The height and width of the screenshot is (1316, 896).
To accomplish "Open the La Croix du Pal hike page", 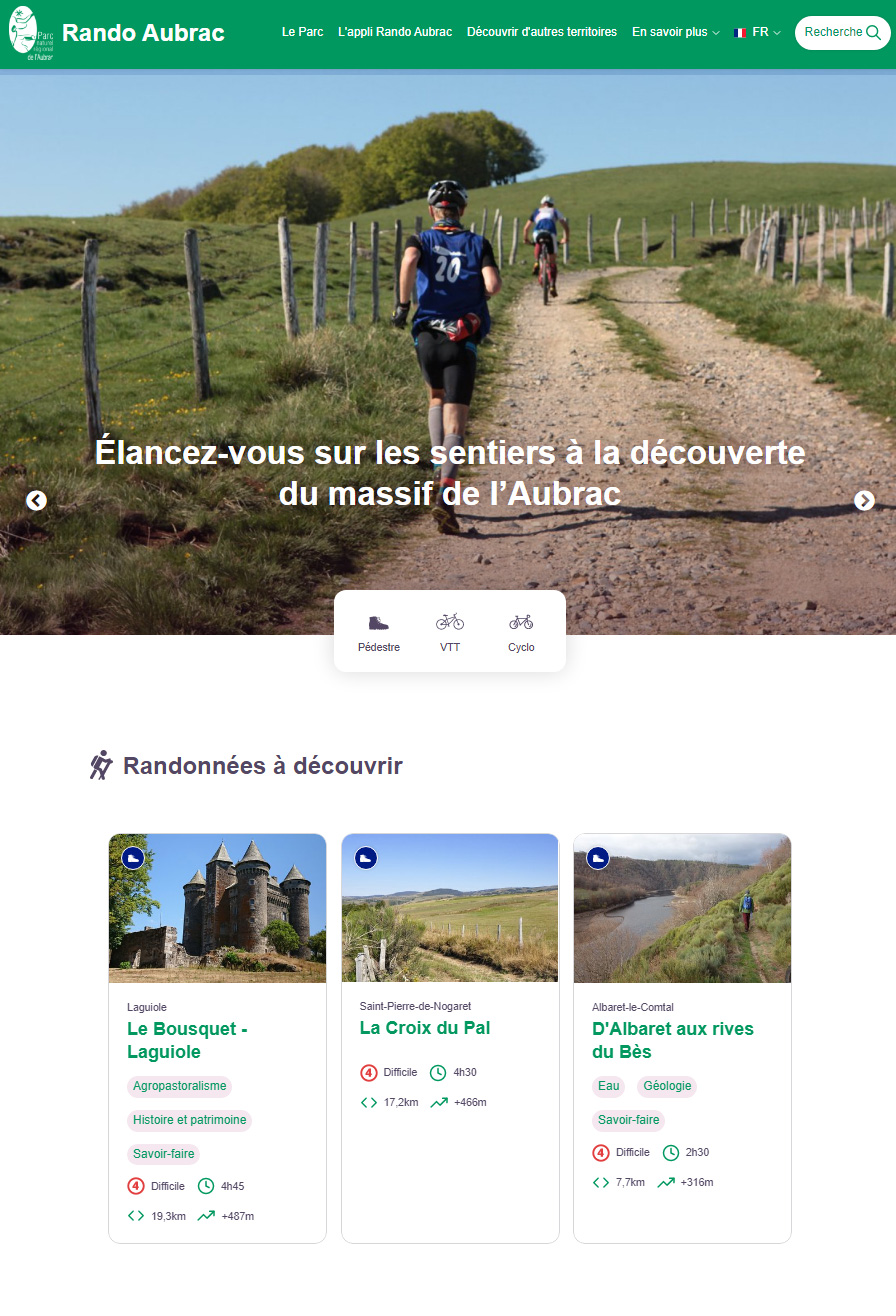I will (424, 1028).
